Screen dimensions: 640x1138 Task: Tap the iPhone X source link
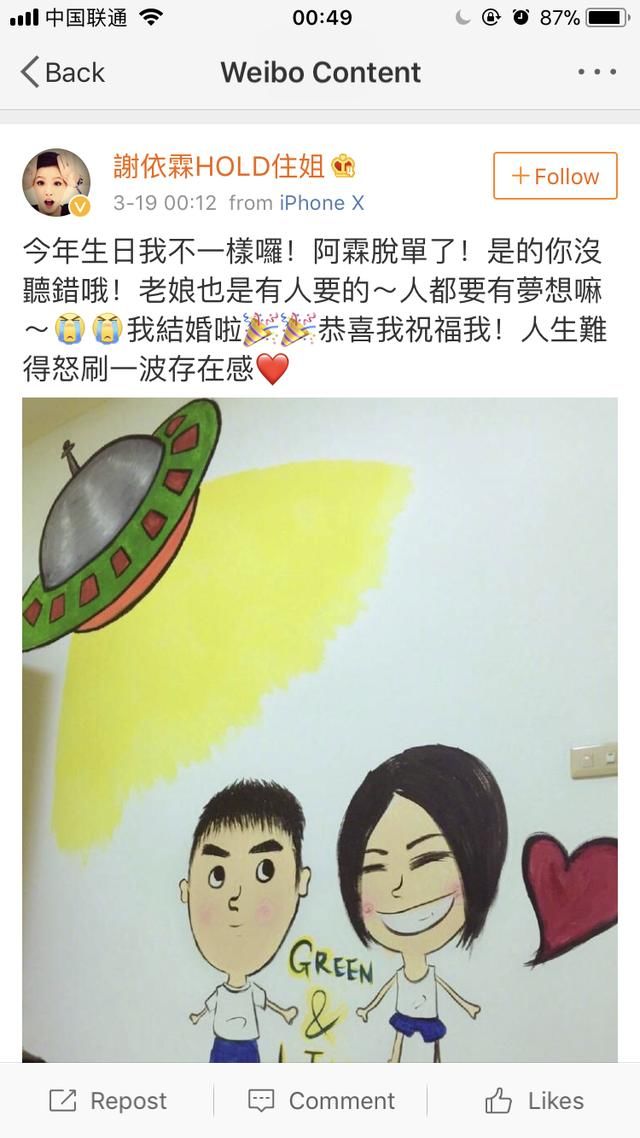click(321, 203)
